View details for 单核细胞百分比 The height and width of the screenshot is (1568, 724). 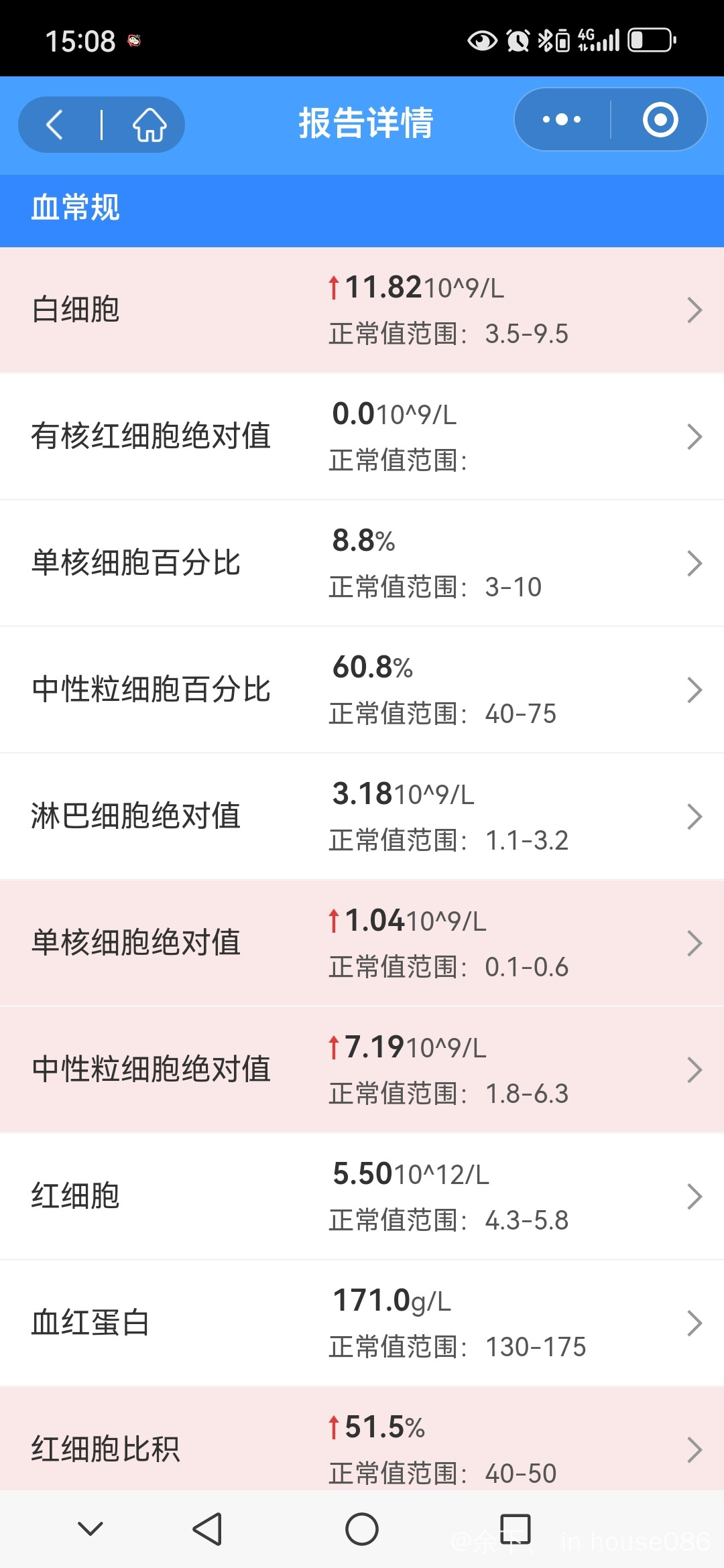(362, 563)
